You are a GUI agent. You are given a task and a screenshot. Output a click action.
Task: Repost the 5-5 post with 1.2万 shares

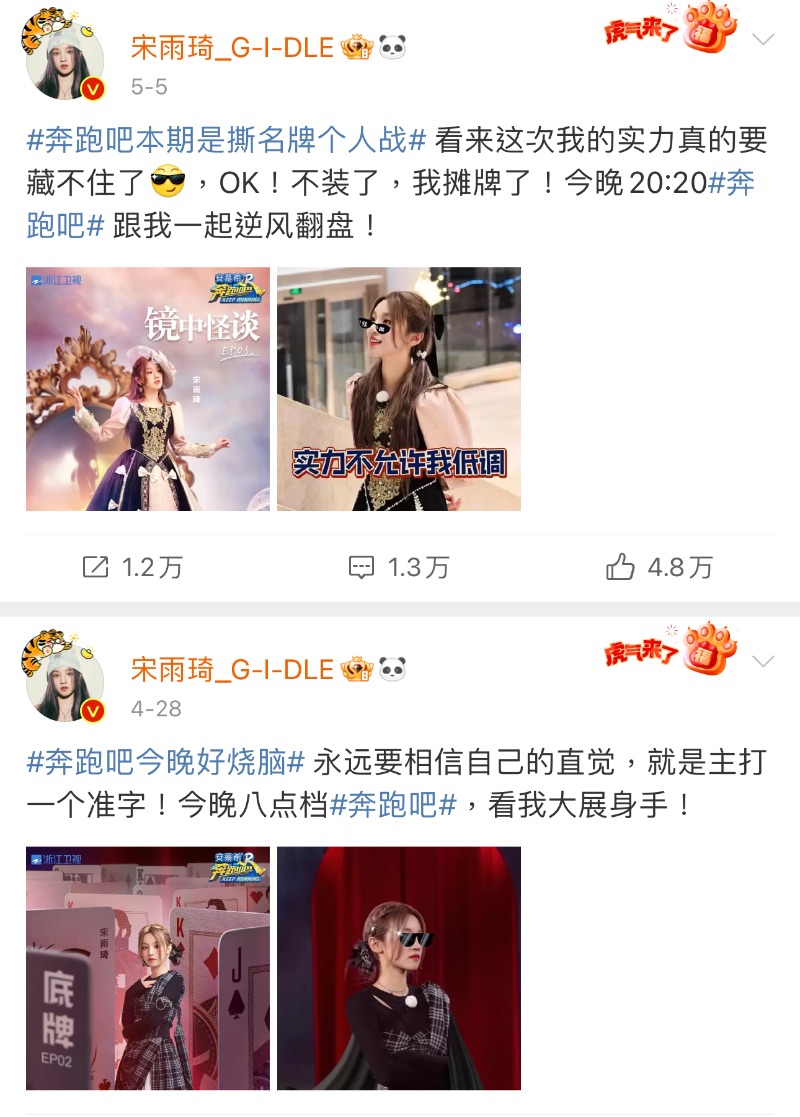(x=132, y=568)
